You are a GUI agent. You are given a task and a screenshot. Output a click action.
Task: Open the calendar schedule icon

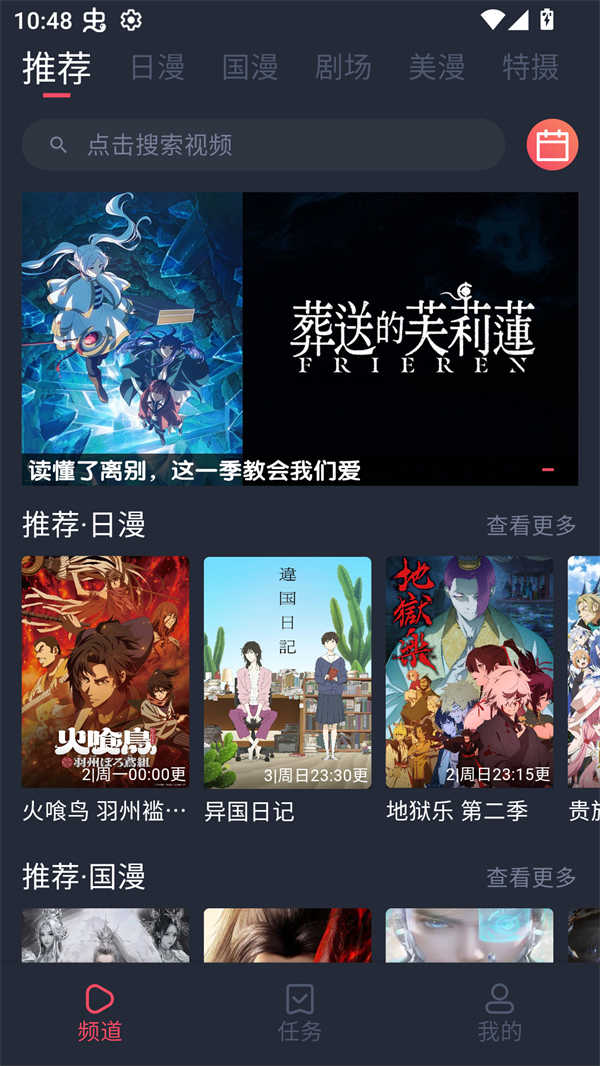pos(552,145)
